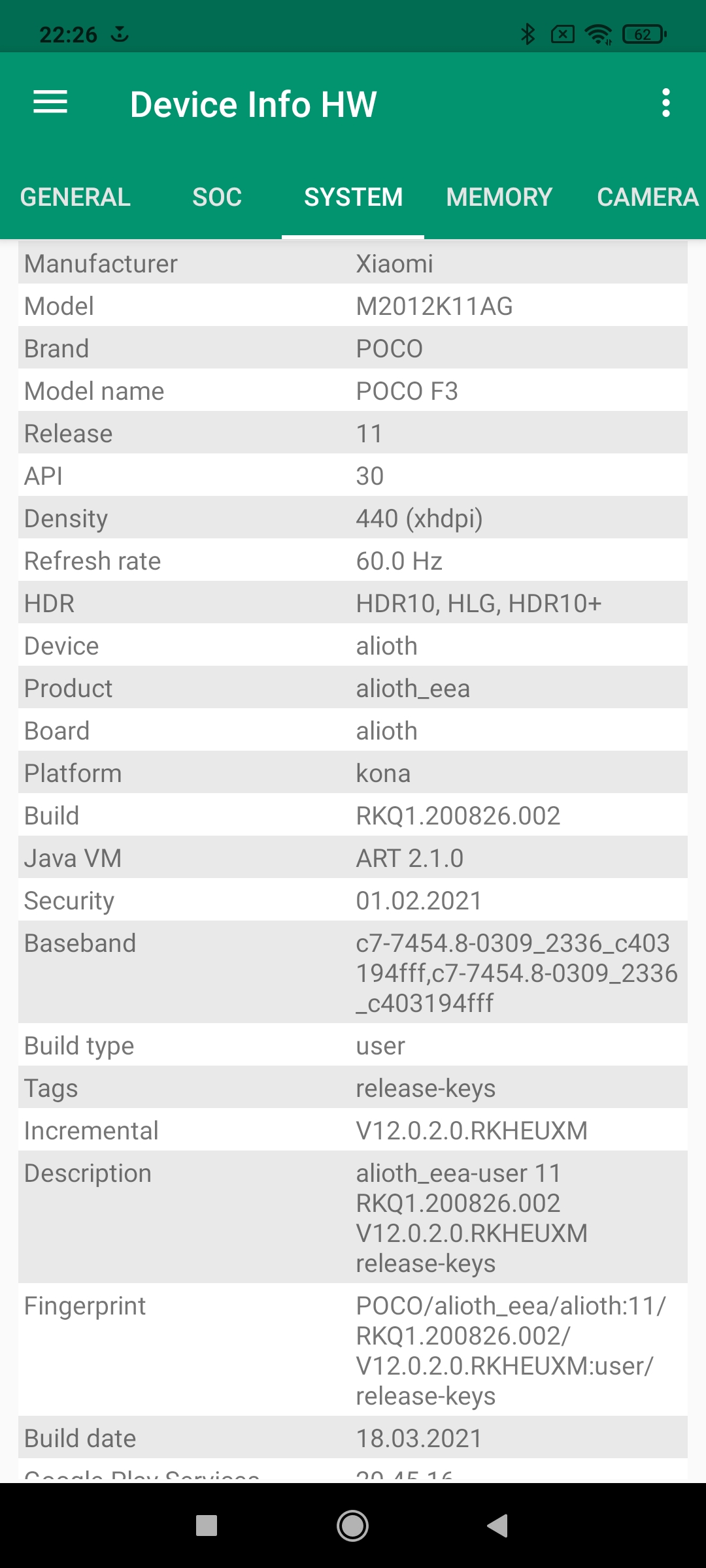
Task: Switch to the SOC tab
Action: tap(217, 197)
